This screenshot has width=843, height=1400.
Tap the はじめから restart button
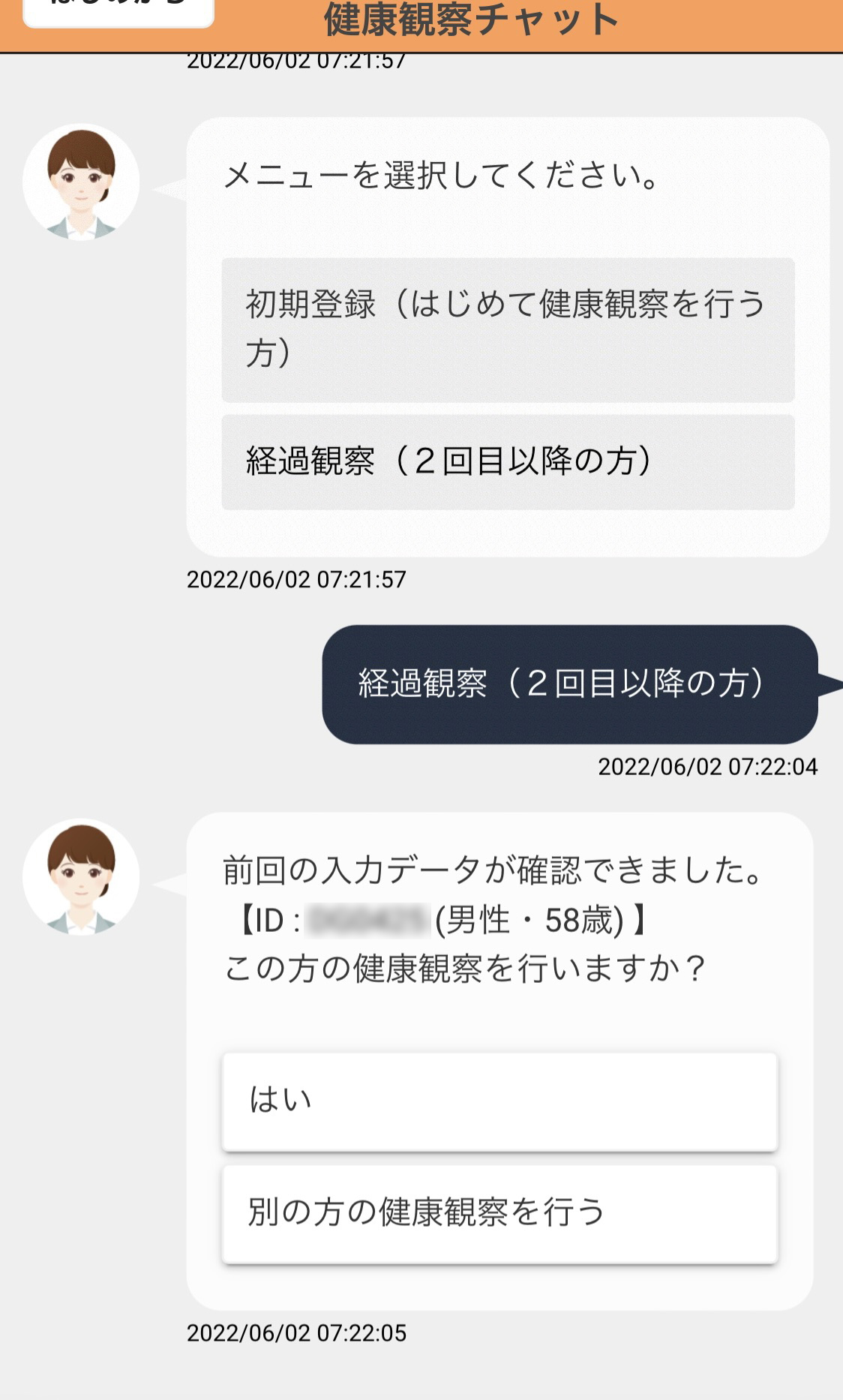coord(118,10)
